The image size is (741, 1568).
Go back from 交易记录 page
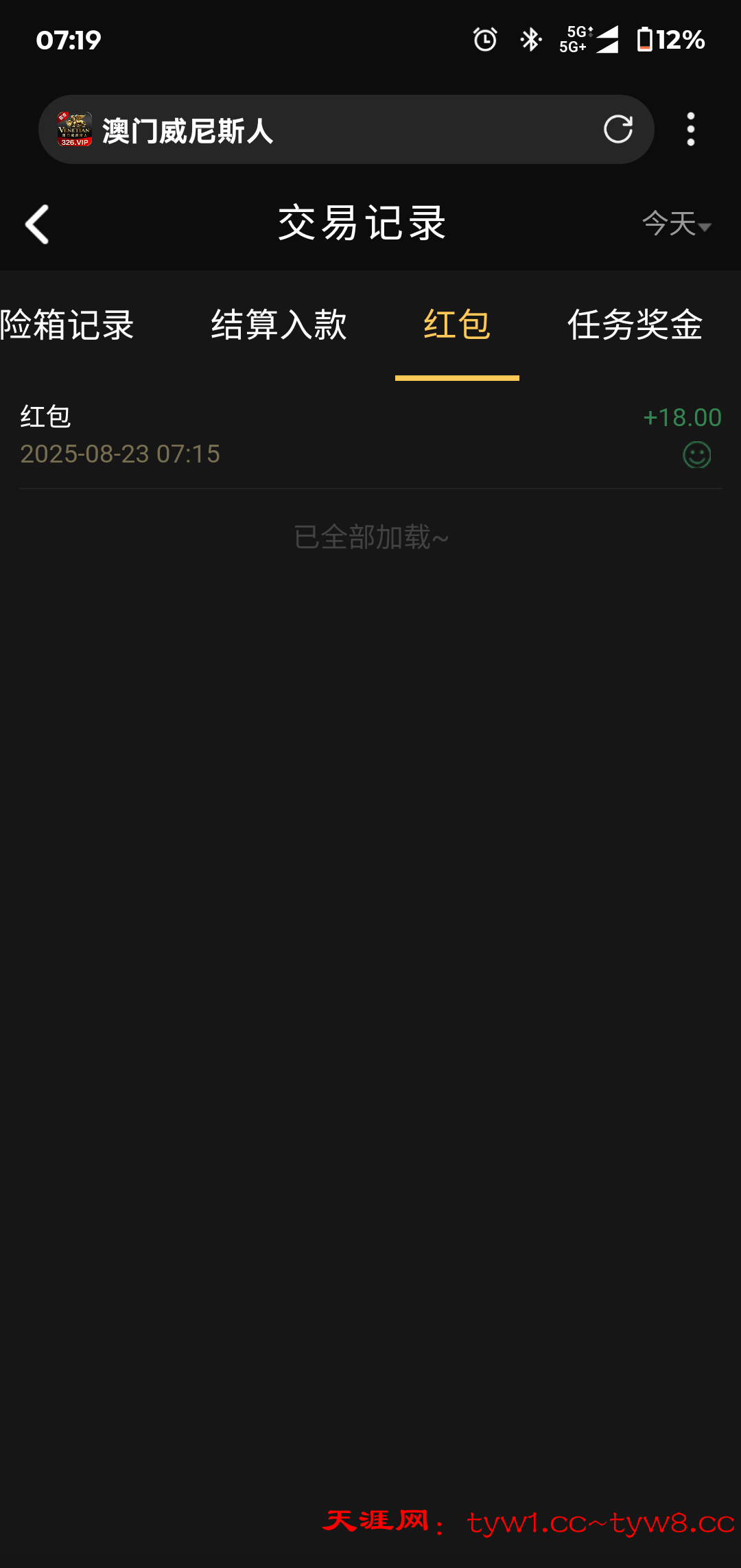[37, 224]
